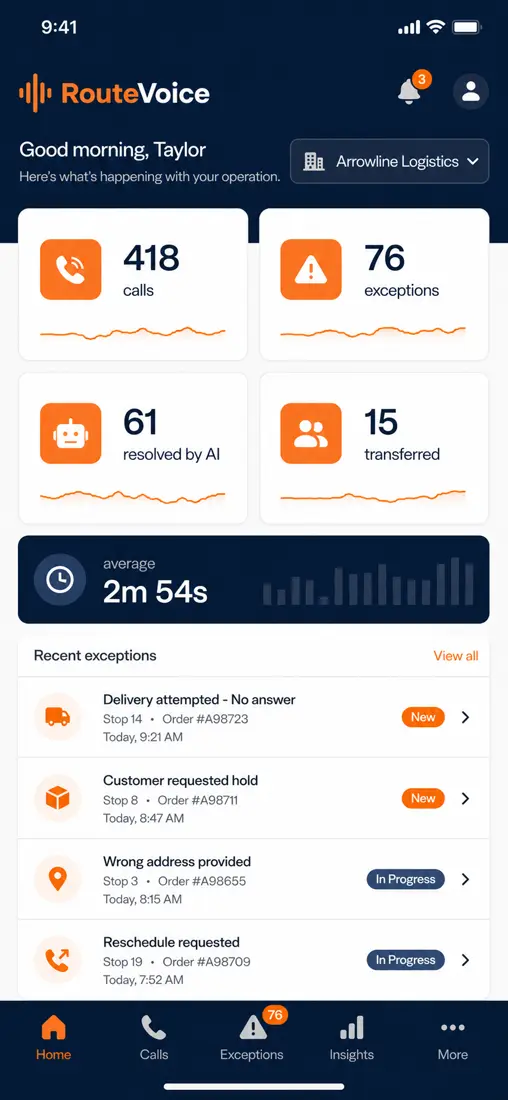Image resolution: width=508 pixels, height=1100 pixels.
Task: Open the More tab
Action: point(453,1038)
